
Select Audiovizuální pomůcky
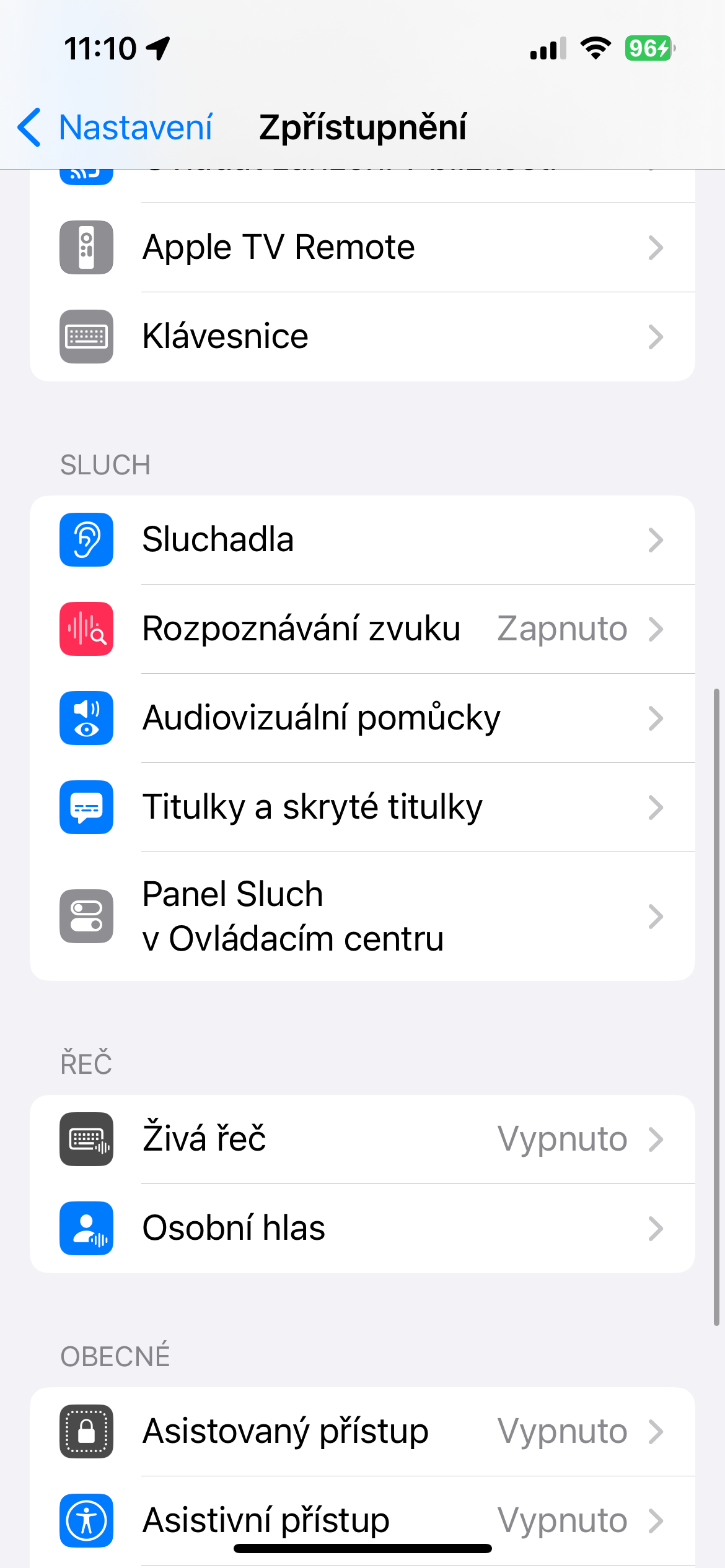point(362,718)
